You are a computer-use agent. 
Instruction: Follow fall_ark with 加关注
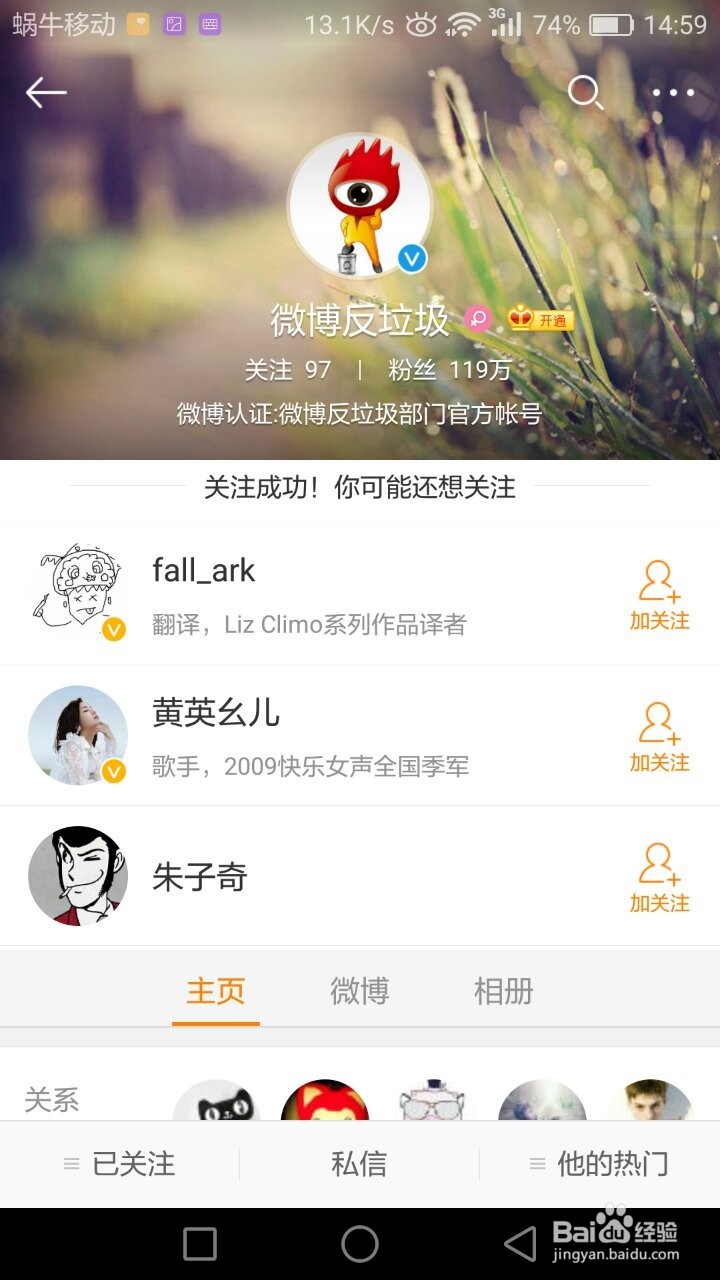[x=659, y=596]
